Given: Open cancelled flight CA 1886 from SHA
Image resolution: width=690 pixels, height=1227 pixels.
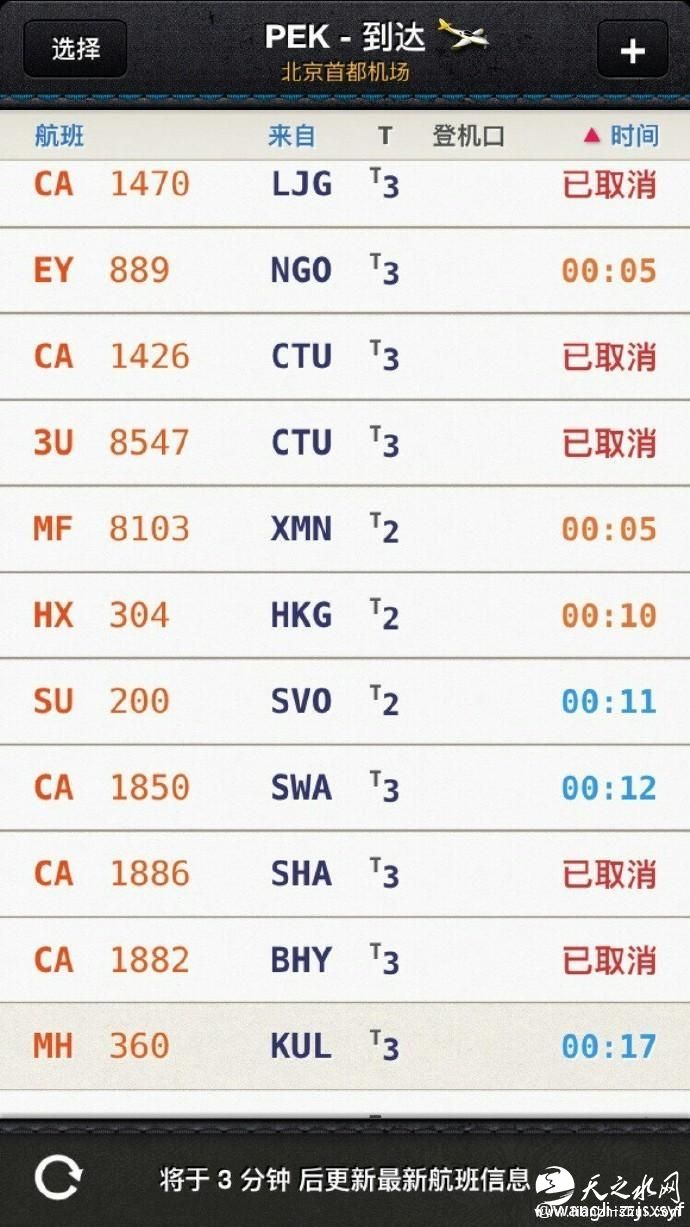Looking at the screenshot, I should pos(345,873).
